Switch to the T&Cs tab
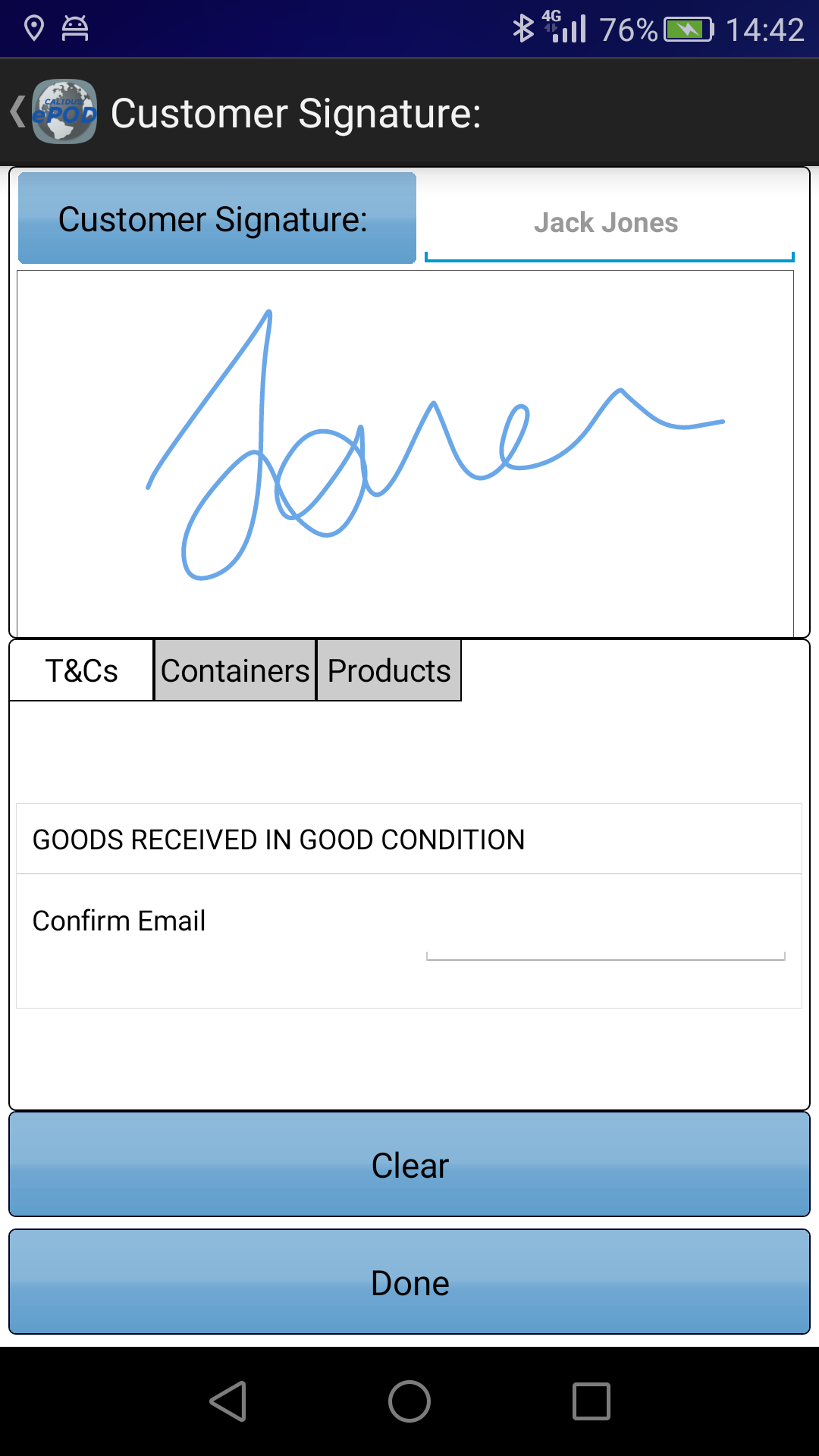 [82, 670]
